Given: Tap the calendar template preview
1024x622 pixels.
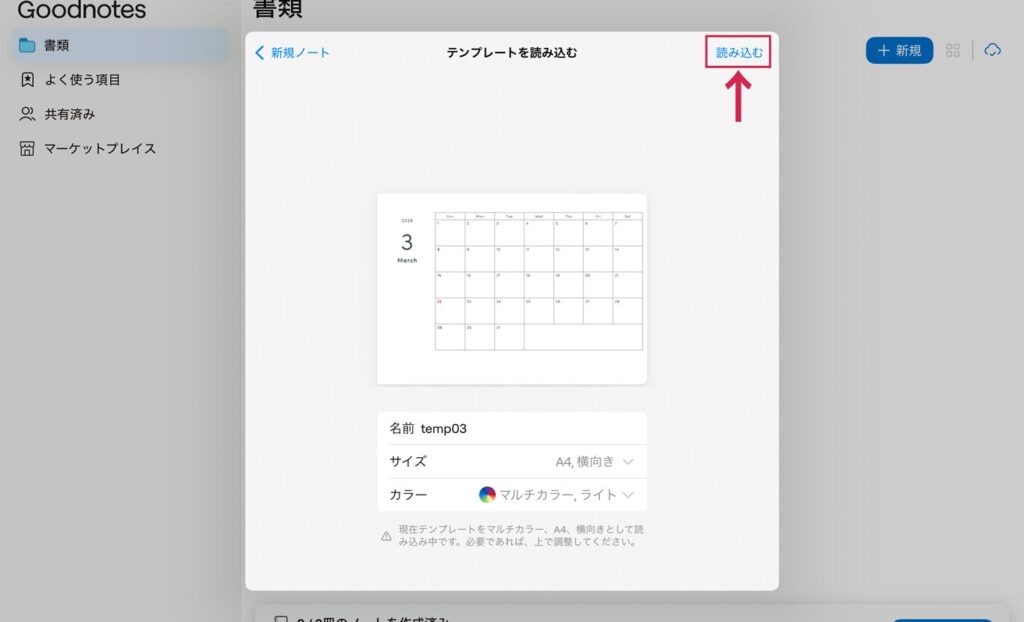Looking at the screenshot, I should (512, 288).
